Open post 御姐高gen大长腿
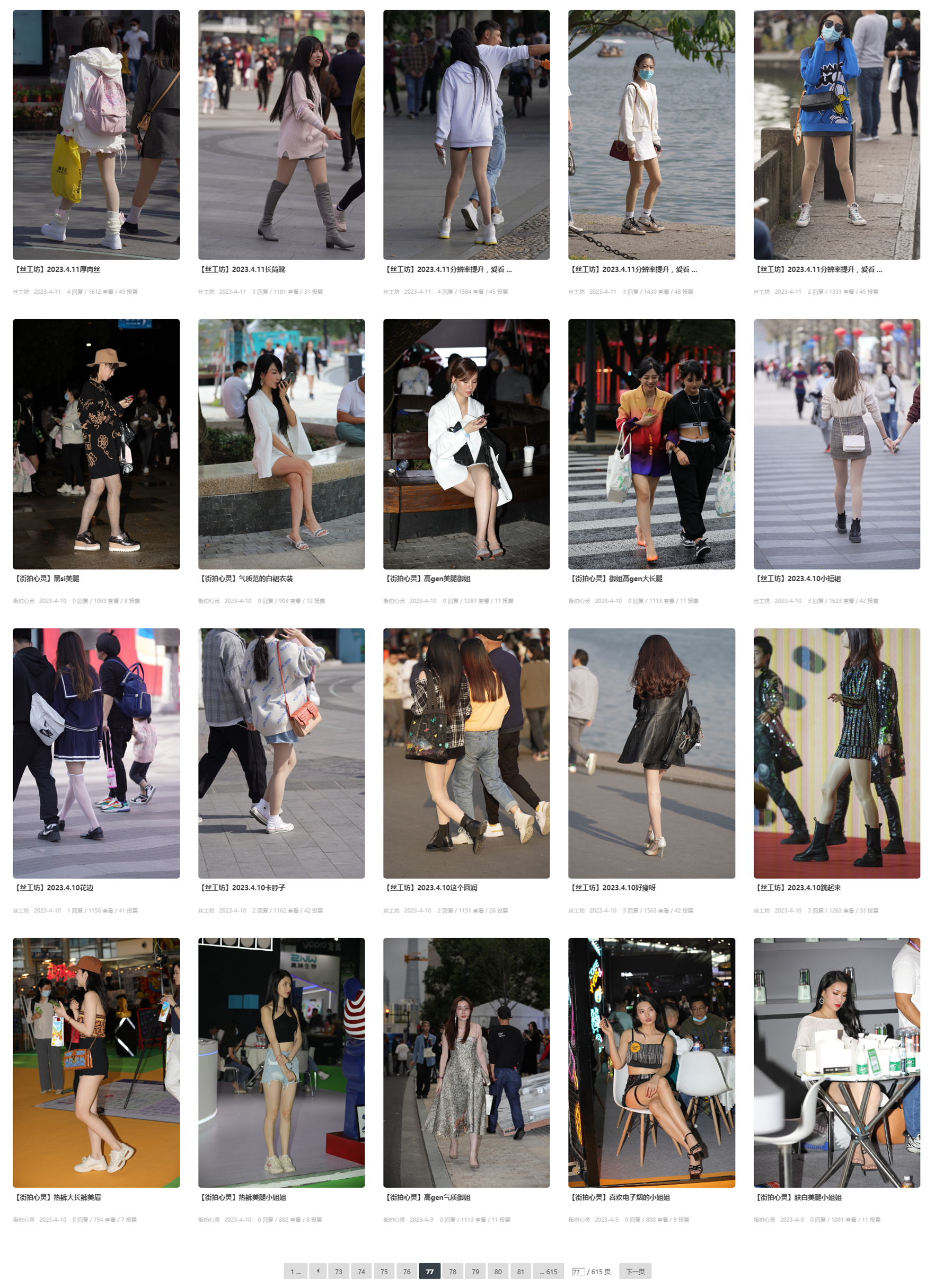The image size is (935, 1288). [616, 578]
